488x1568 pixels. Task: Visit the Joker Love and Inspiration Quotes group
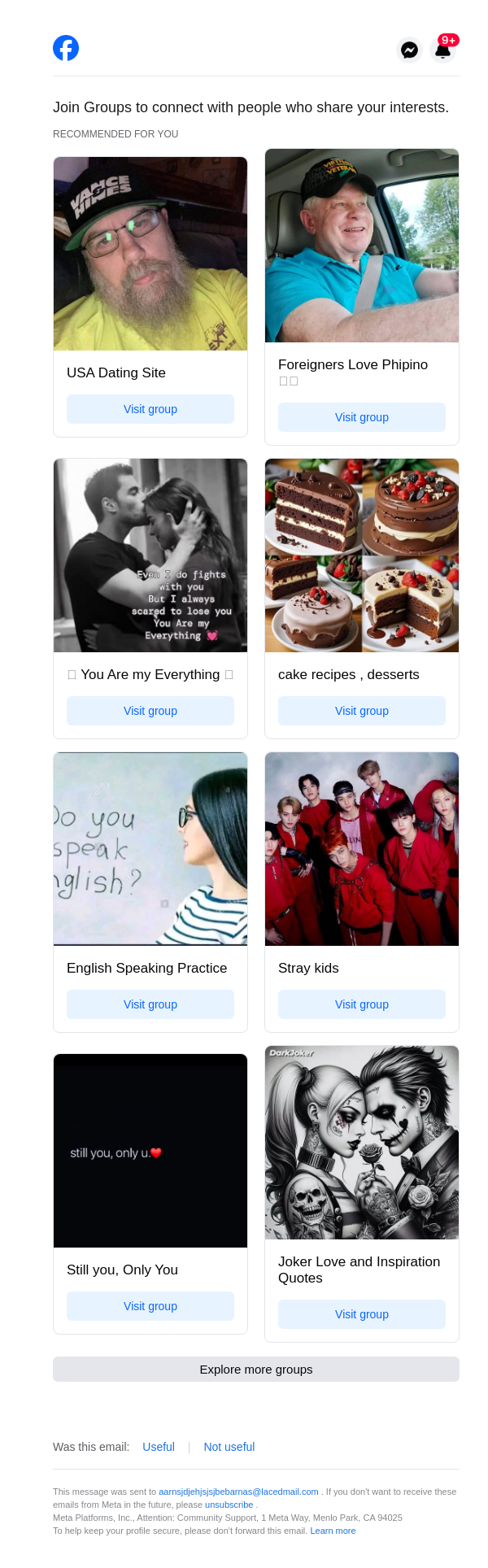tap(362, 1314)
